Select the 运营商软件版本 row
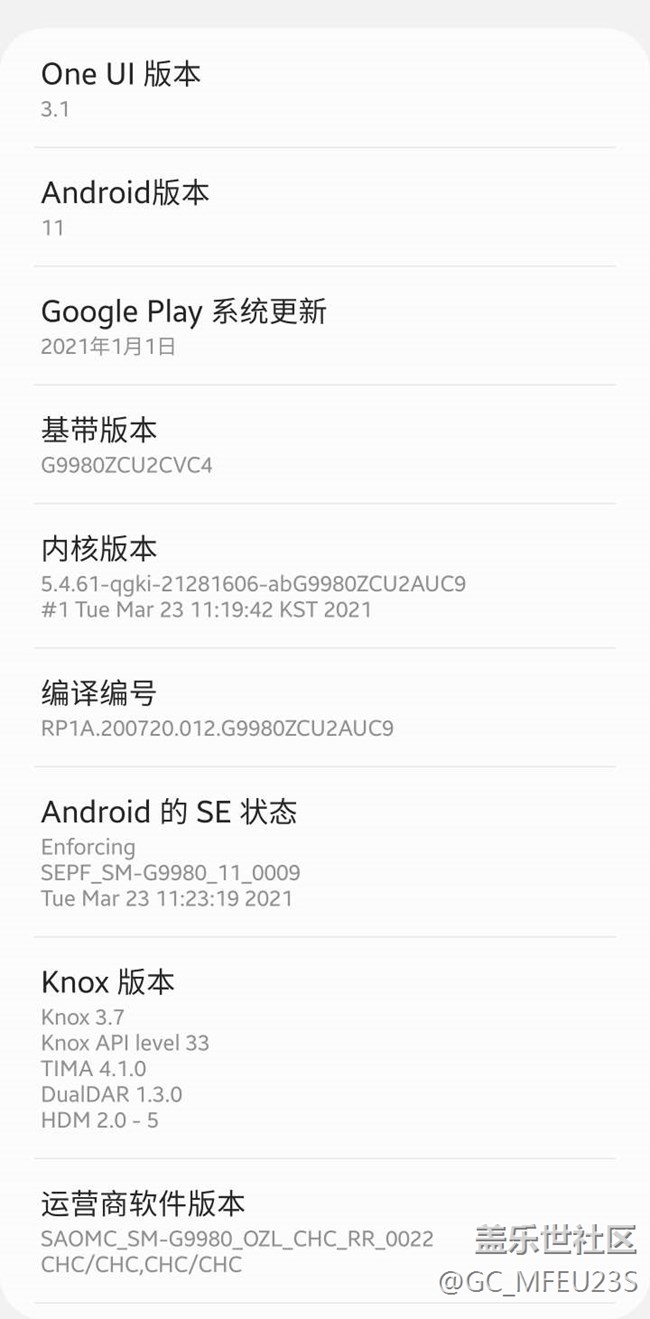This screenshot has height=1319, width=650. pyautogui.click(x=324, y=1231)
